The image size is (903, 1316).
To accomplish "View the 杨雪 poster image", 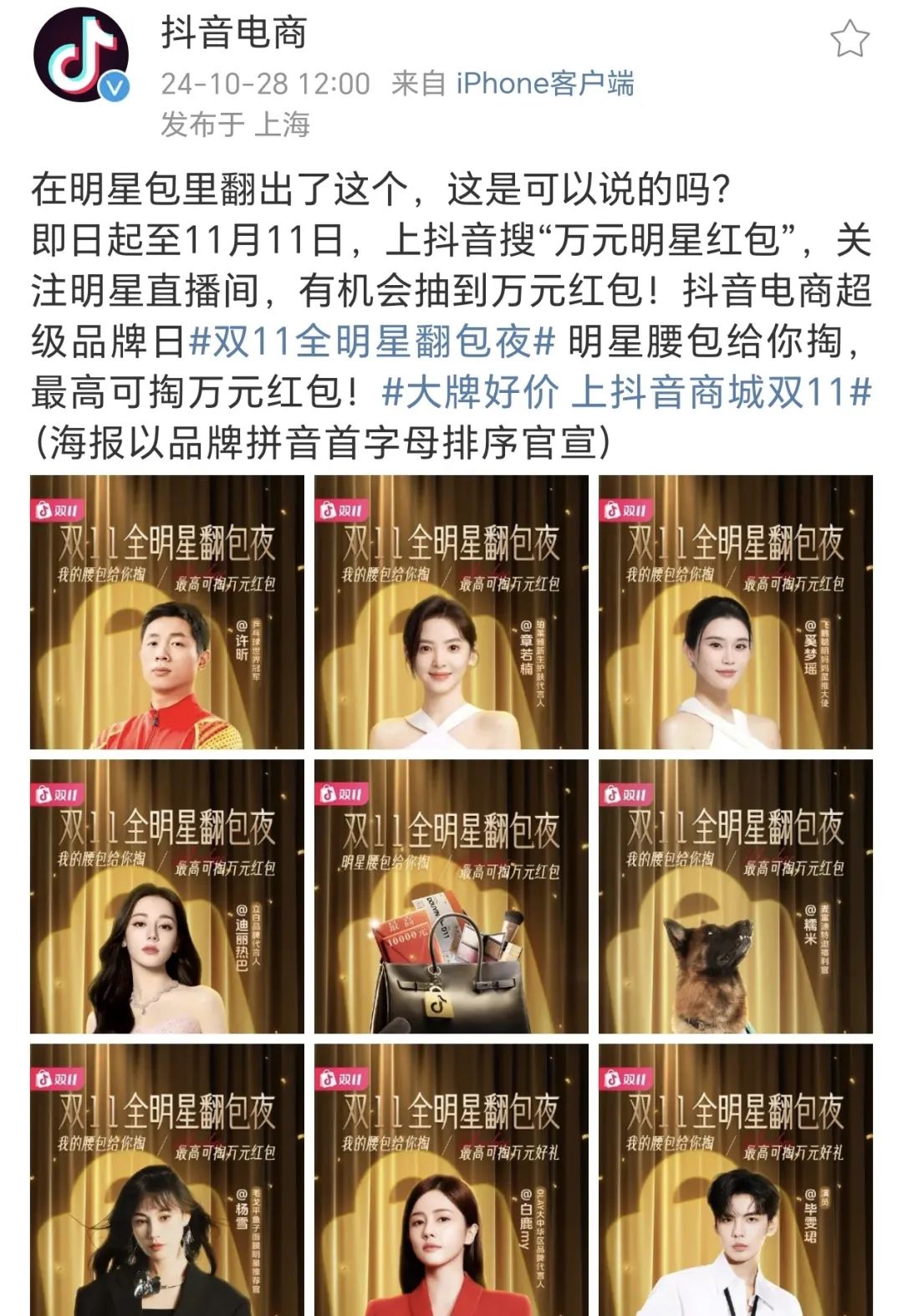I will (x=167, y=1179).
